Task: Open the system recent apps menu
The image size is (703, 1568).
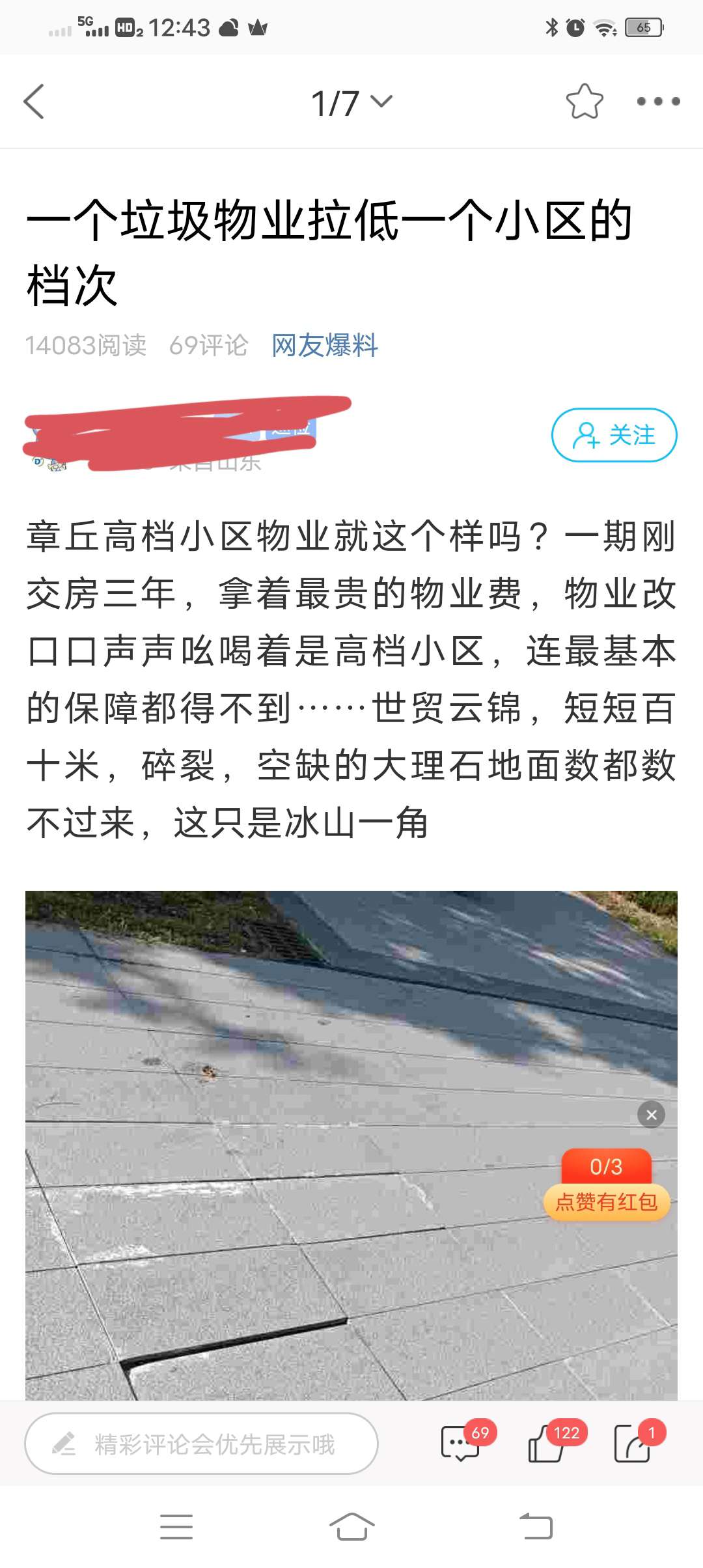Action: [176, 1526]
